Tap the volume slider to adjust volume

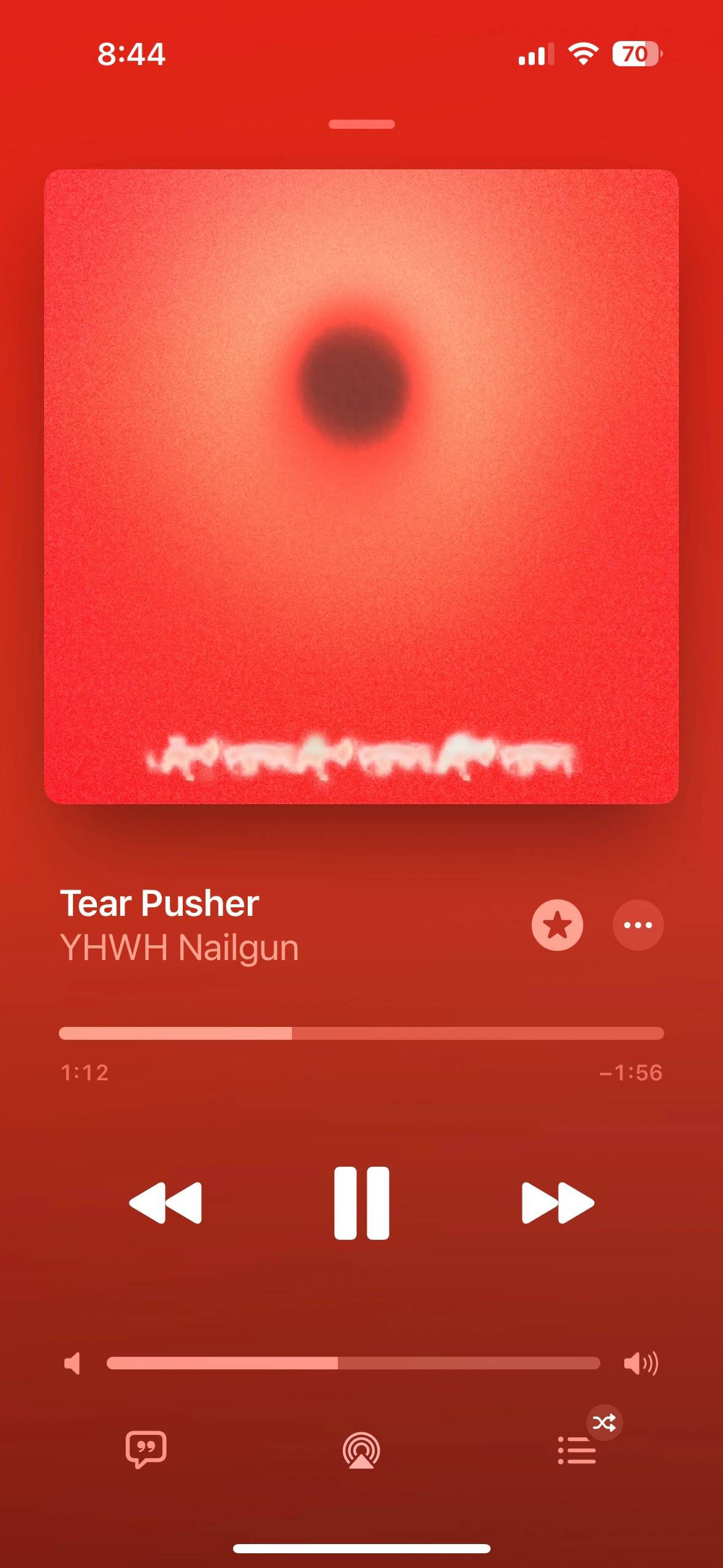pos(353,1363)
